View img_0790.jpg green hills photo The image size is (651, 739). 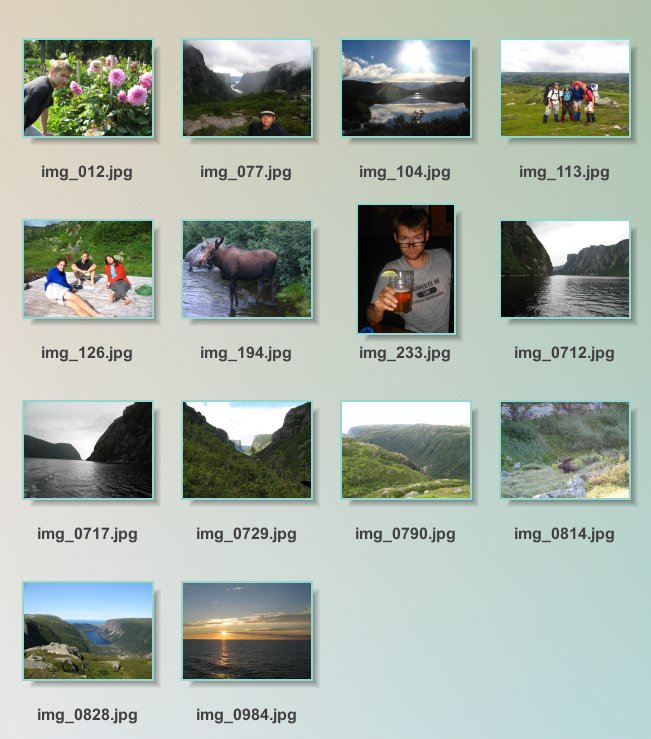coord(406,450)
